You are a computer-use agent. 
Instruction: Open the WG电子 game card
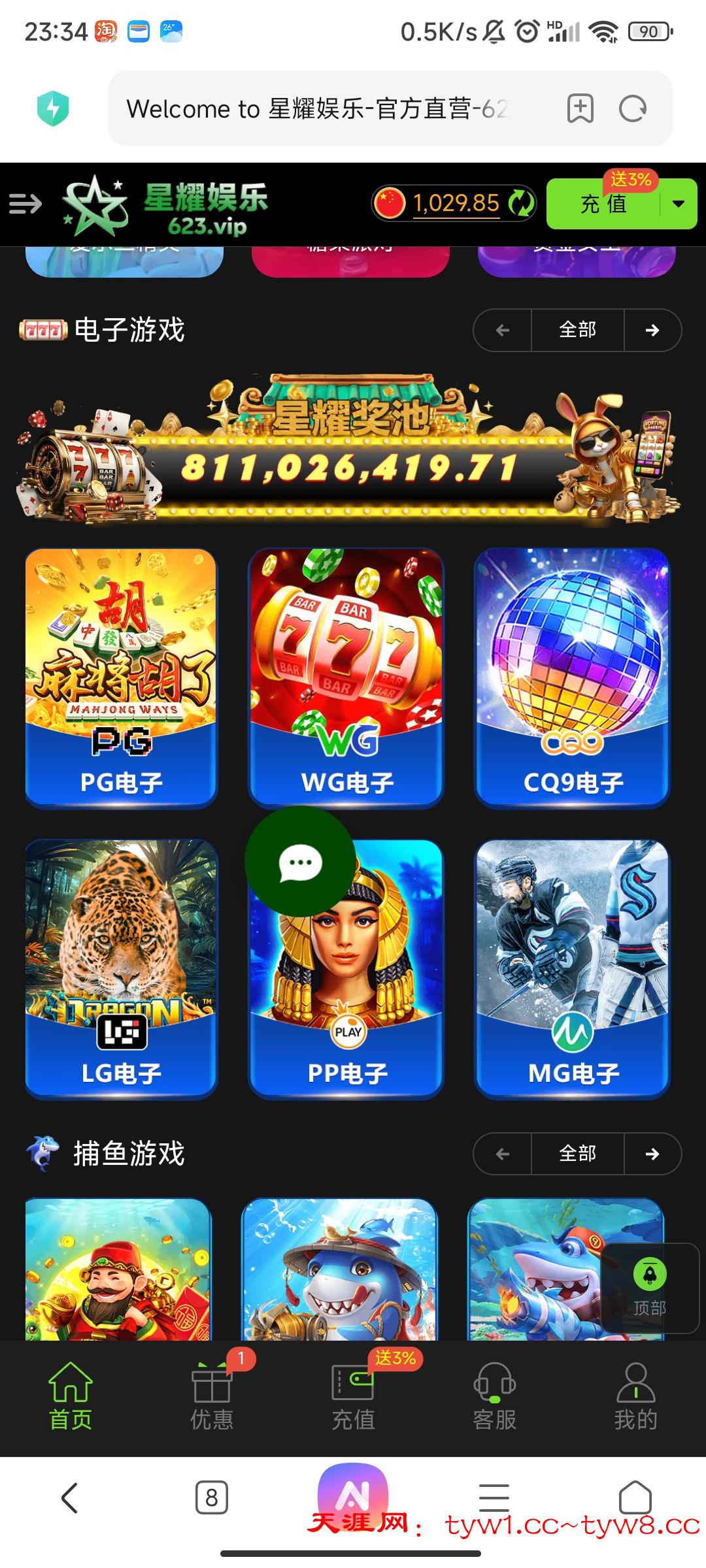pos(346,678)
